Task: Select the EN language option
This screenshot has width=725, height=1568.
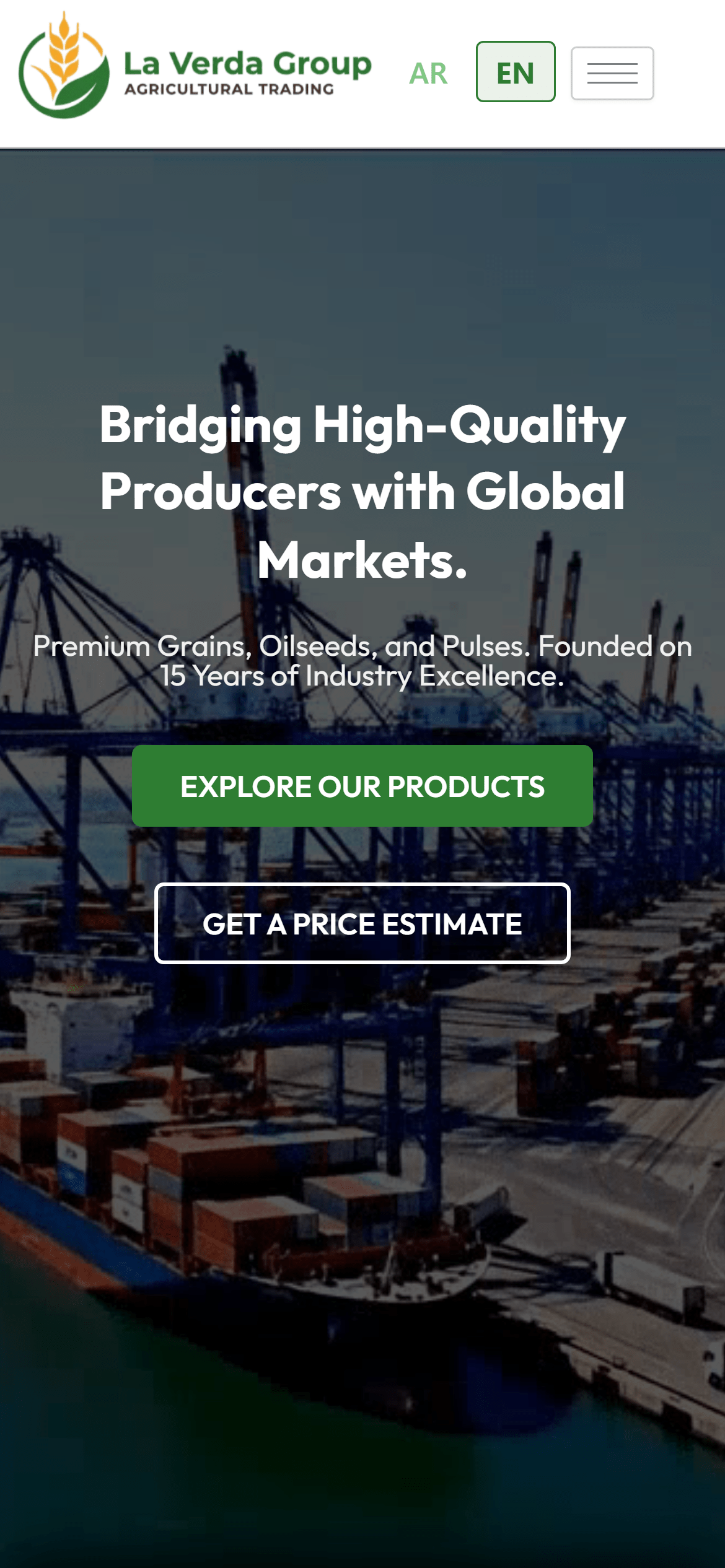Action: 515,72
